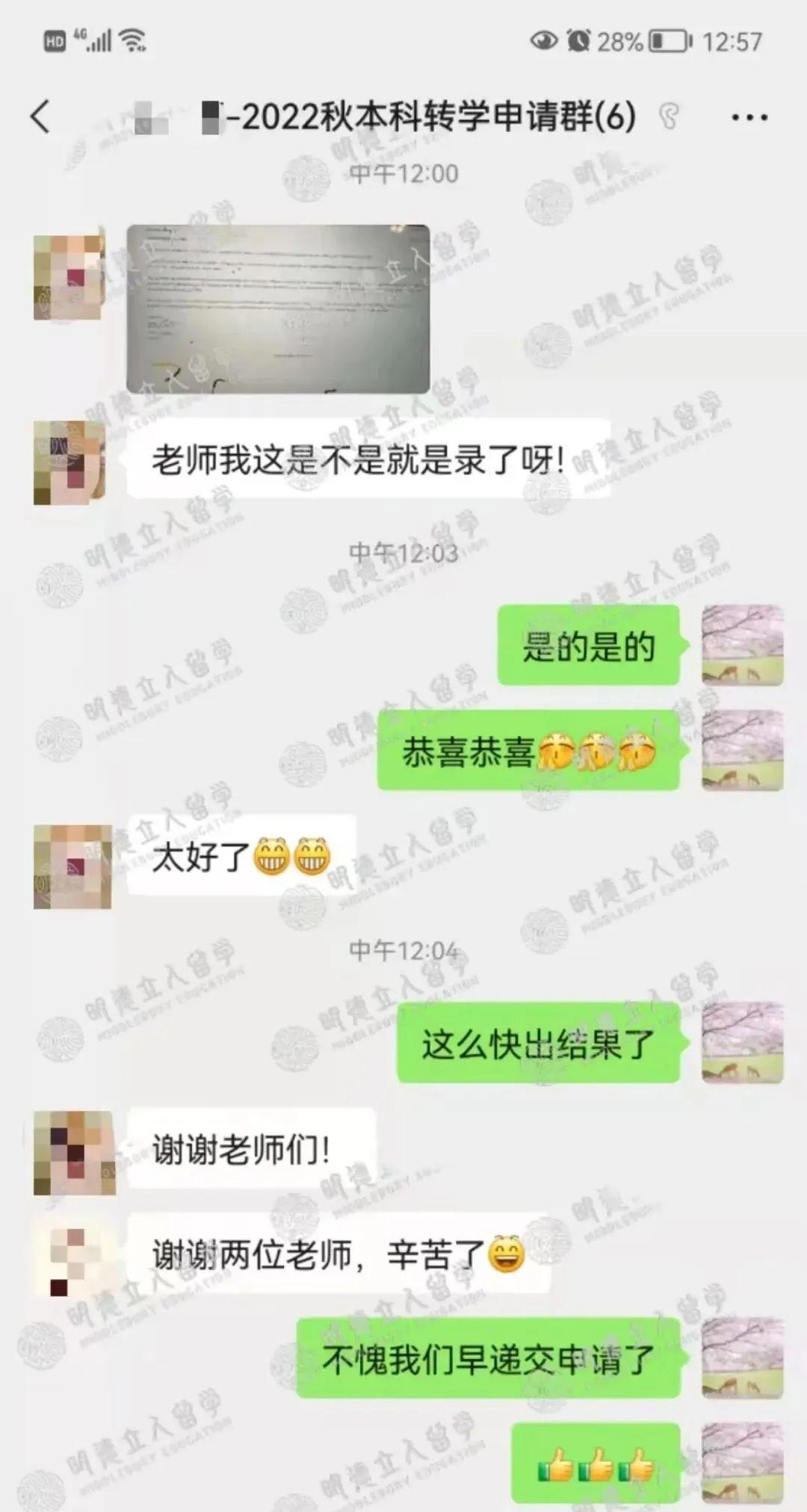Screen dimensions: 807x1512
Task: Tap the cherry blossom avatar beside 是的是的
Action: click(x=742, y=645)
